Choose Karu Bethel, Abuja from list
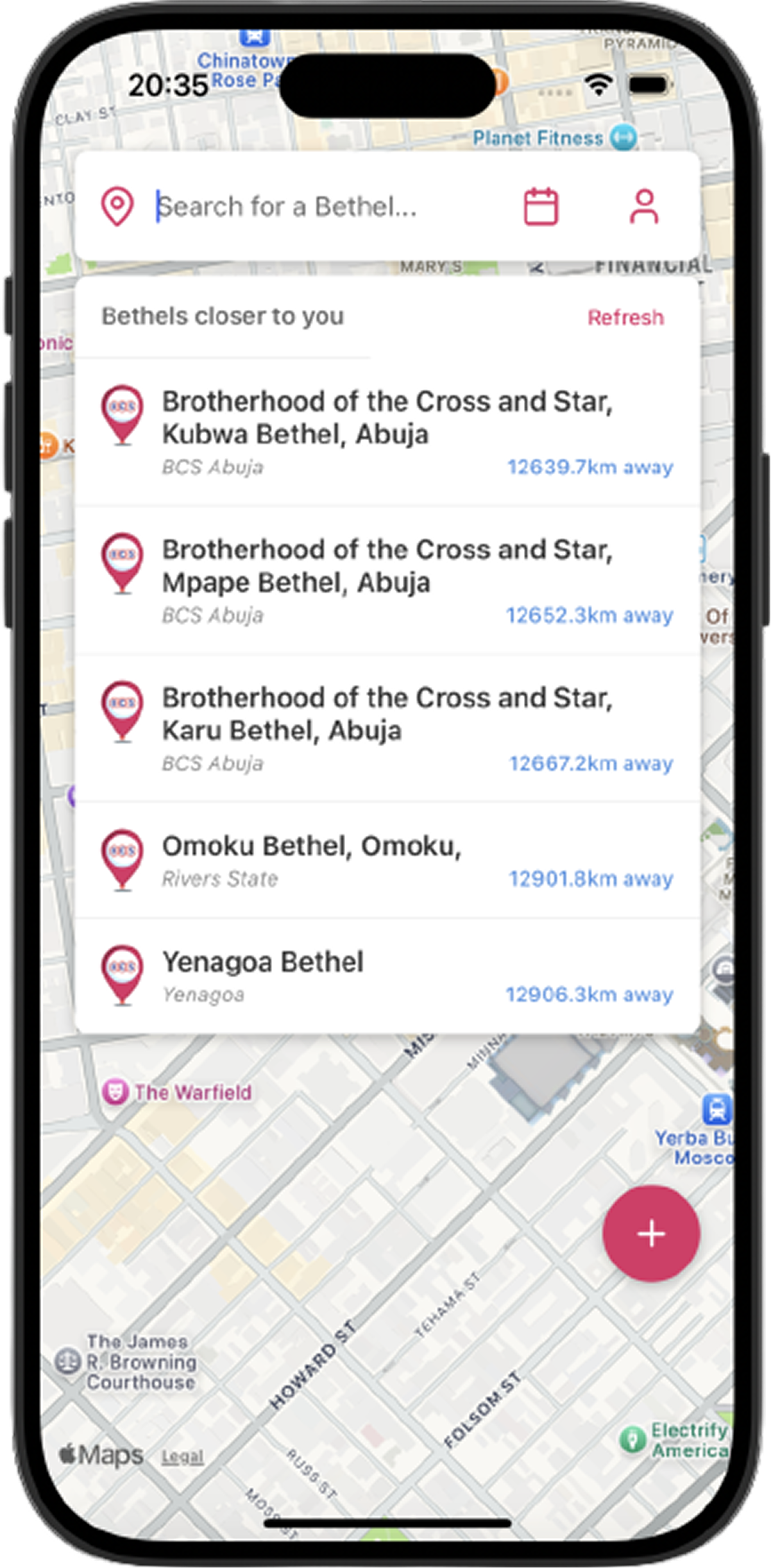The width and height of the screenshot is (771, 1568). pos(387,728)
